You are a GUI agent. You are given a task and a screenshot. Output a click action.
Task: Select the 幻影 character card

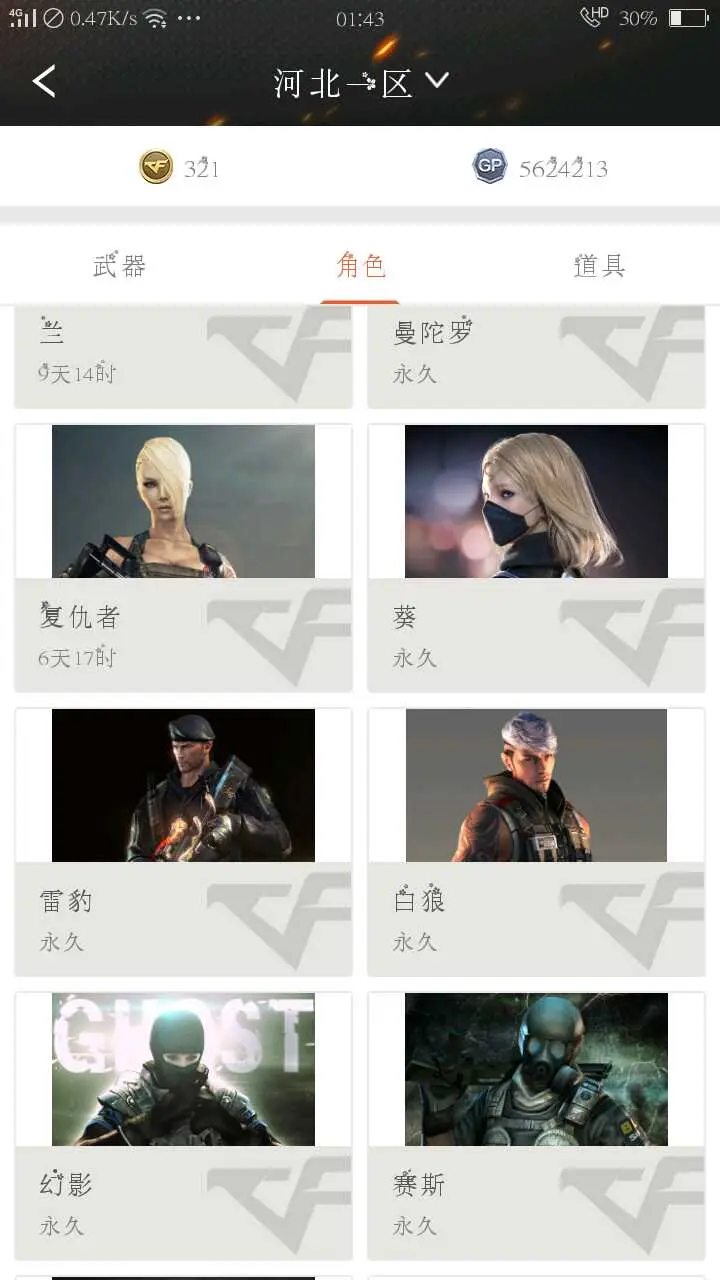click(184, 1125)
